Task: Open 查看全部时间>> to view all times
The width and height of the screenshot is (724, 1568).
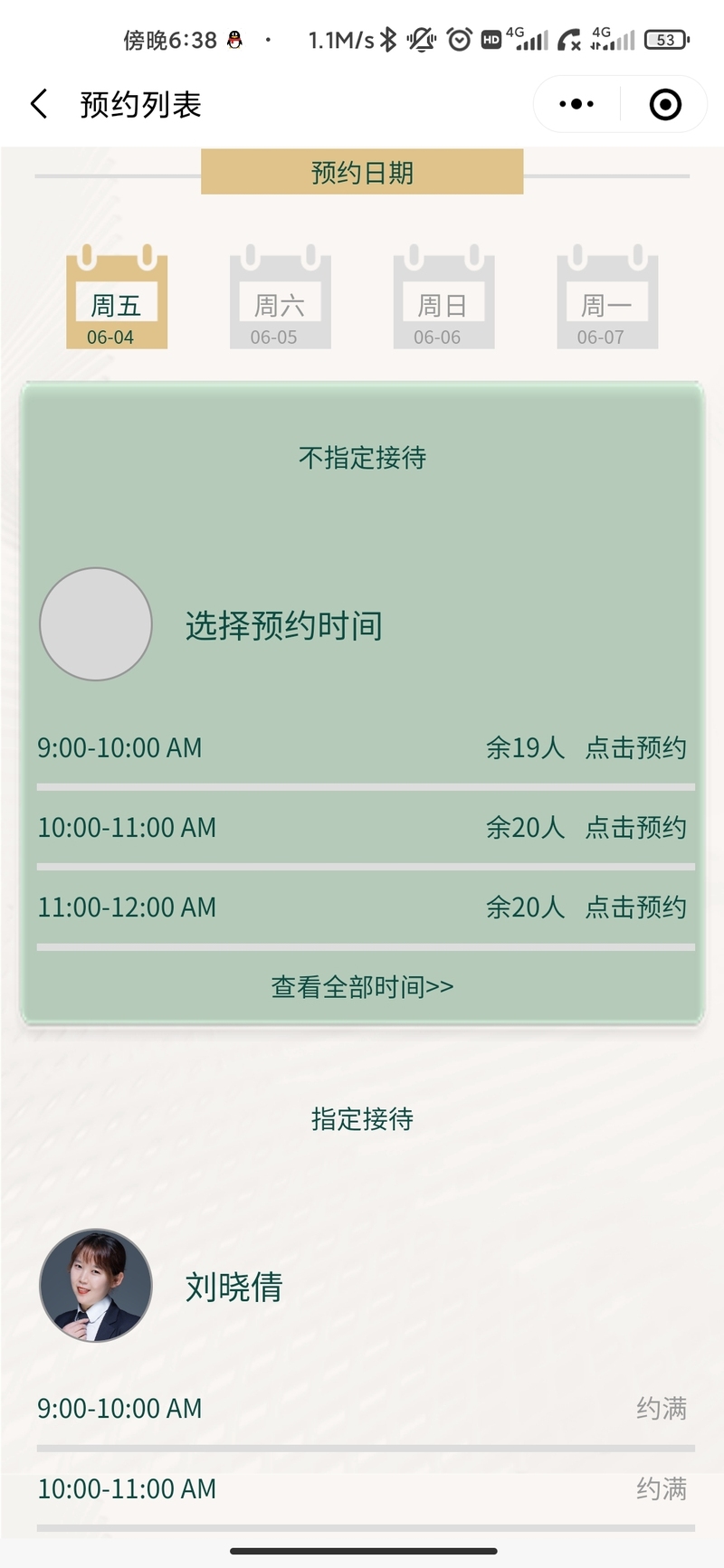Action: (362, 986)
